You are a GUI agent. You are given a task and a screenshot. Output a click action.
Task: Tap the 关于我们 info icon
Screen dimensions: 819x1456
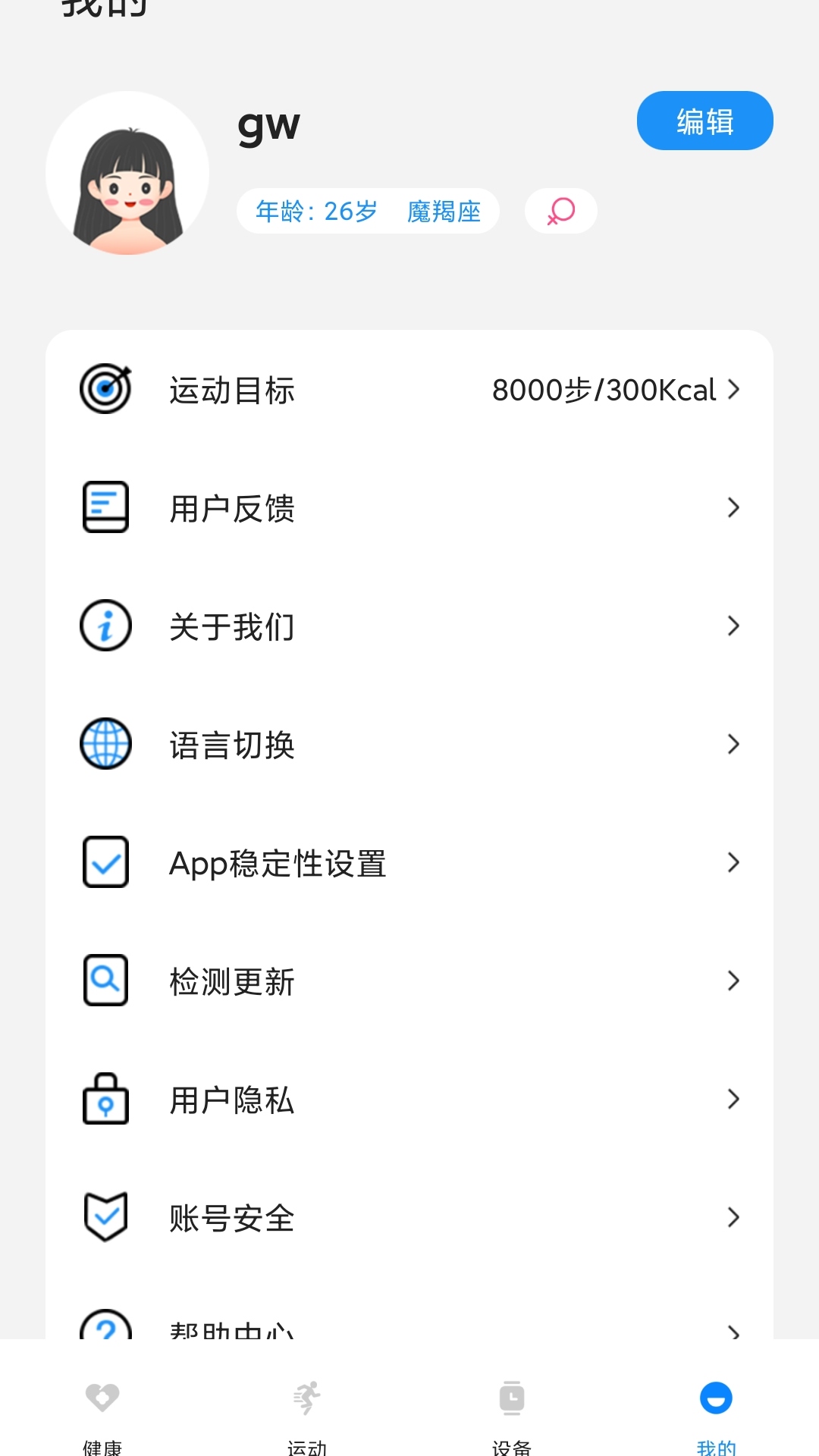pyautogui.click(x=105, y=625)
